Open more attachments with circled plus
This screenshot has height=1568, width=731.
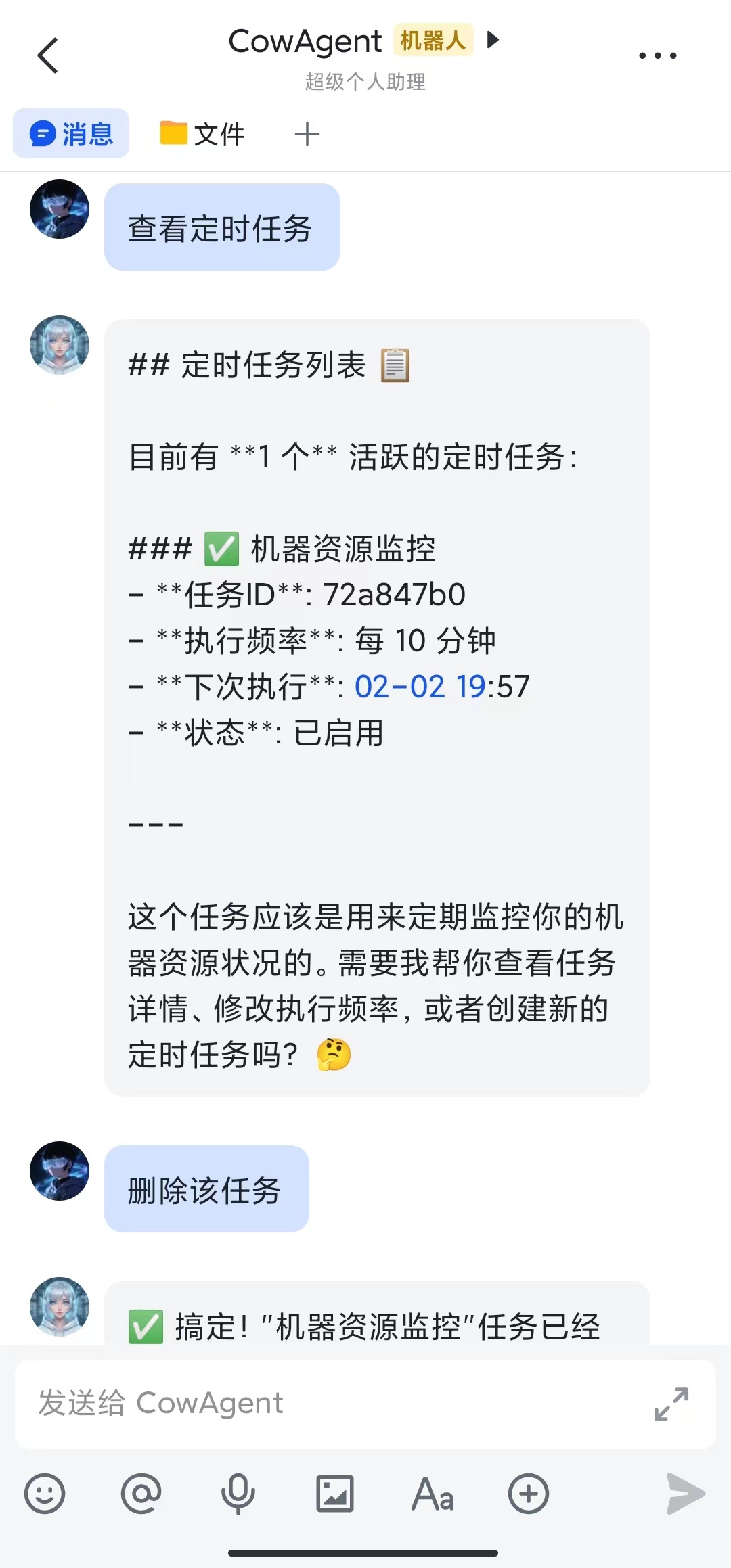[529, 1494]
